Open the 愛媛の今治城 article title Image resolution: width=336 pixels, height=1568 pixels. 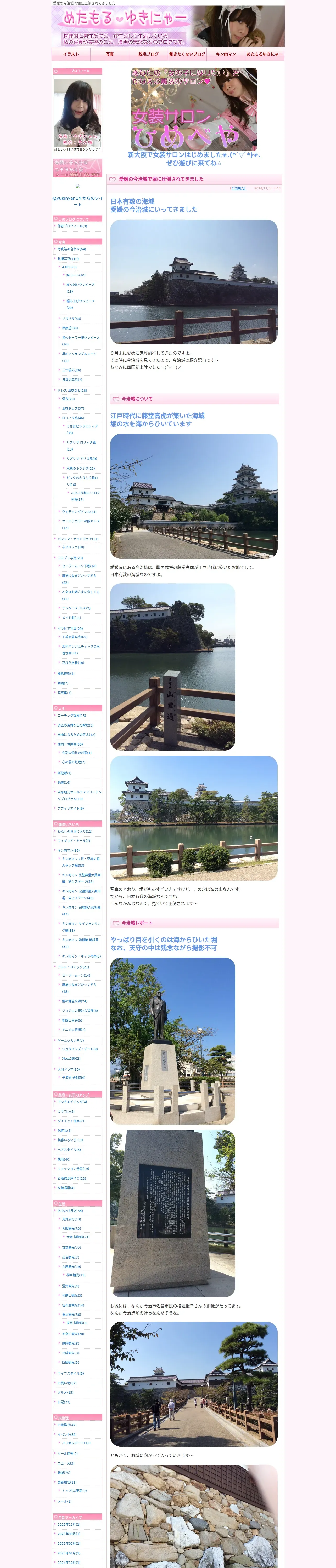pyautogui.click(x=161, y=179)
